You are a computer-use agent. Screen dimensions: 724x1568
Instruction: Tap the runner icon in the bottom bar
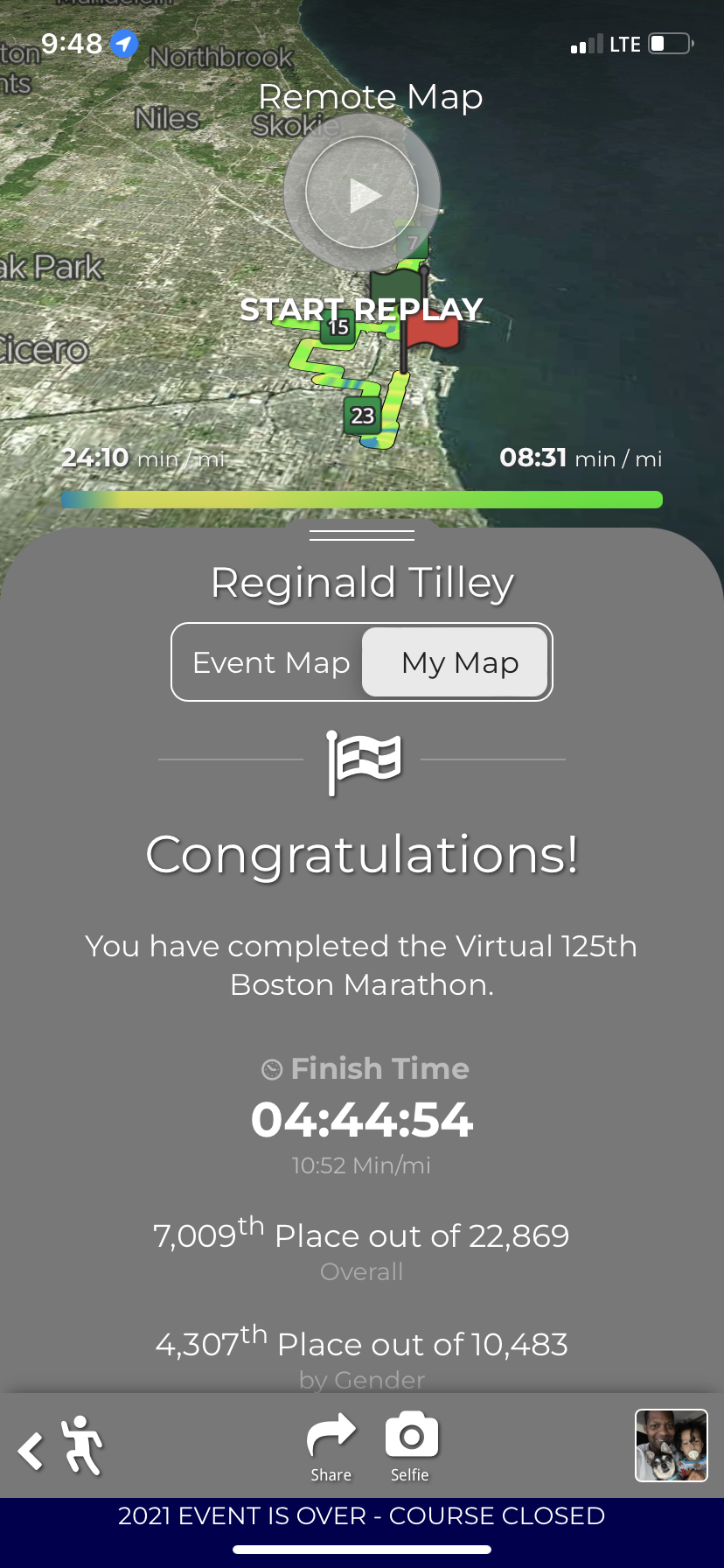pos(81,1445)
